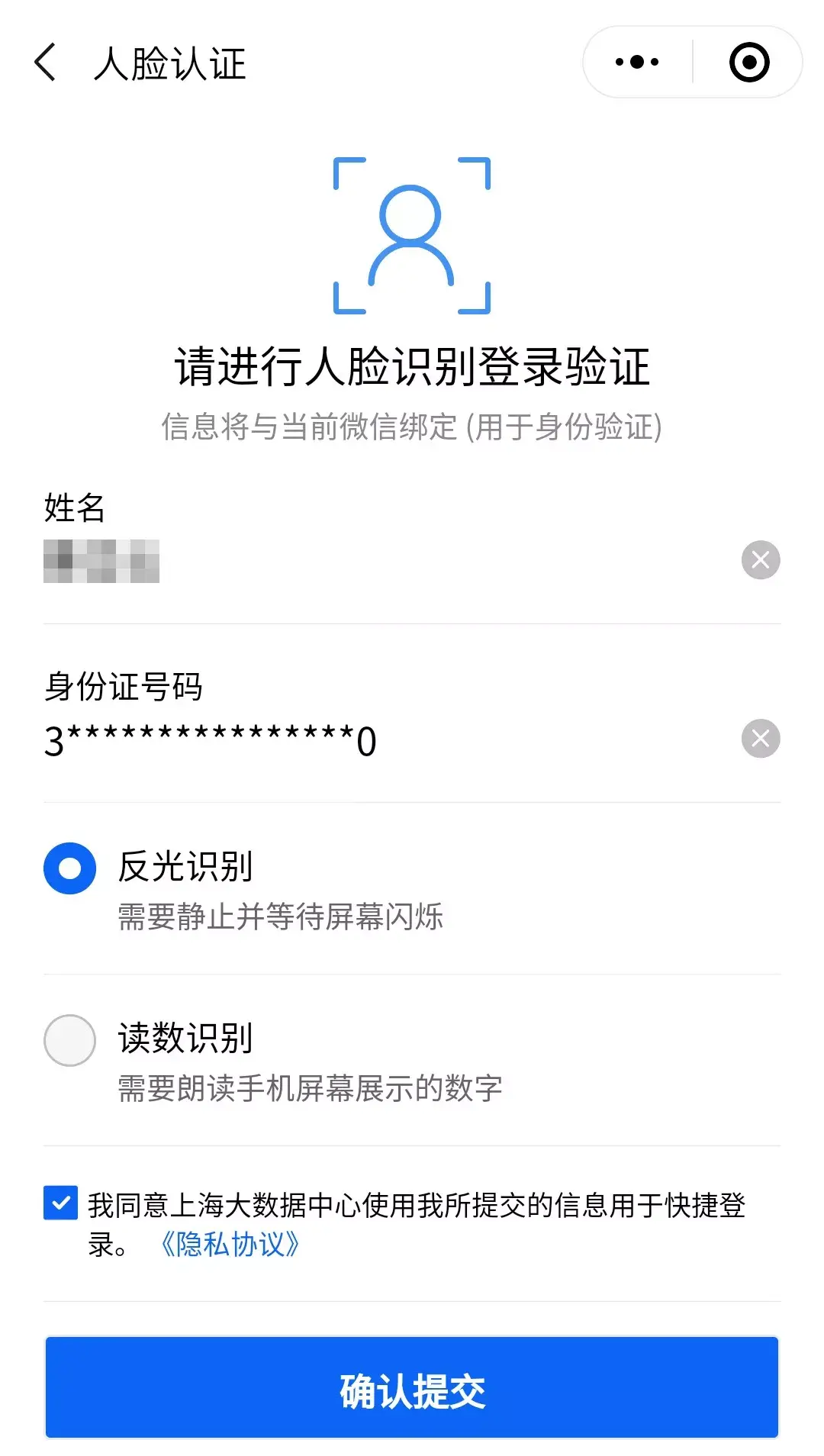Open the mini program more options menu

pyautogui.click(x=637, y=63)
